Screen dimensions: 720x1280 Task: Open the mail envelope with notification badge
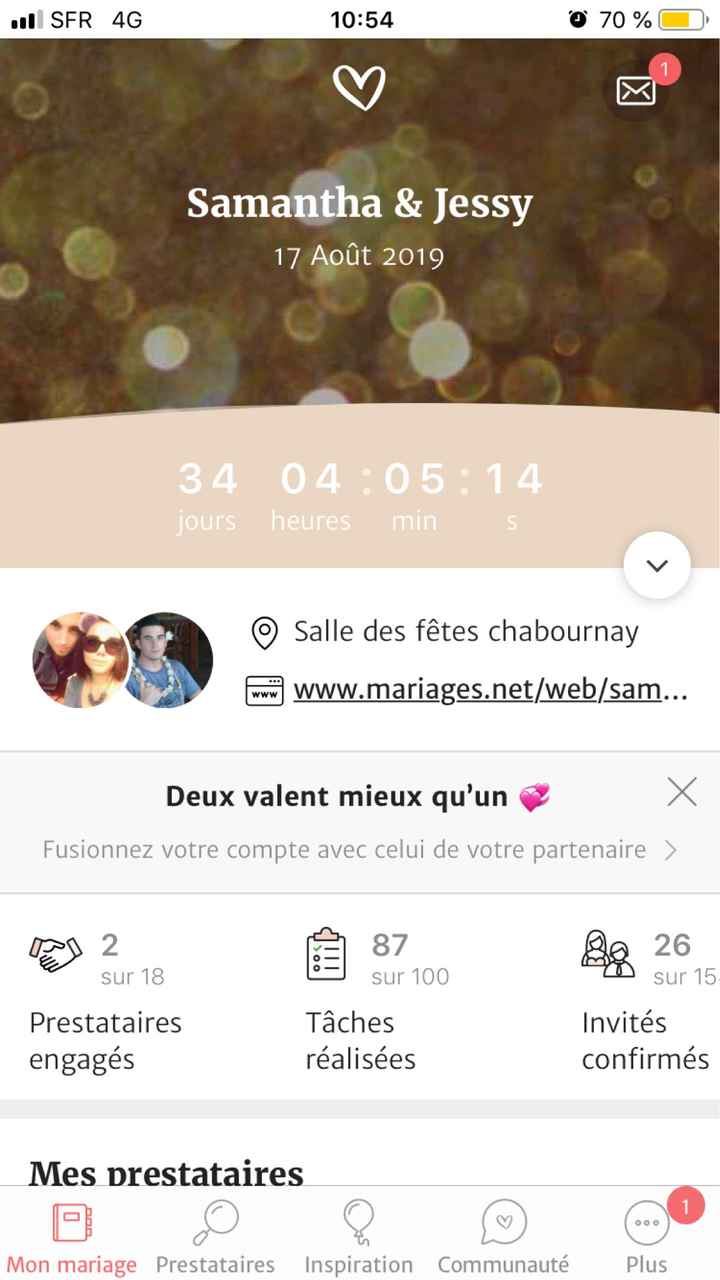637,90
